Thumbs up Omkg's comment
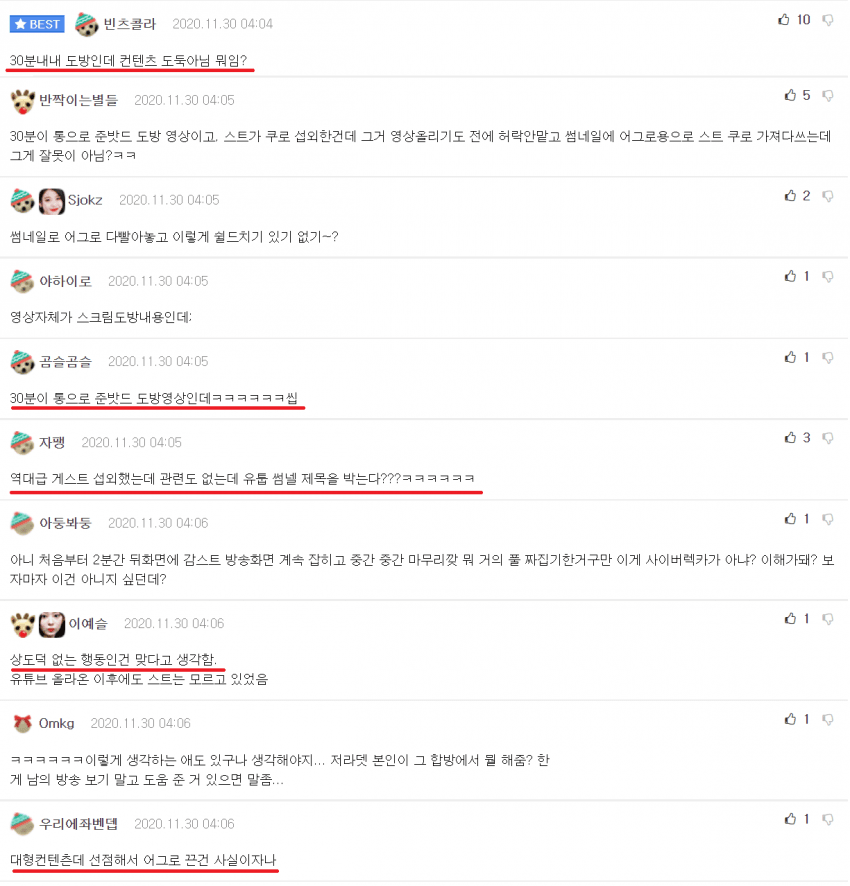 coord(791,718)
